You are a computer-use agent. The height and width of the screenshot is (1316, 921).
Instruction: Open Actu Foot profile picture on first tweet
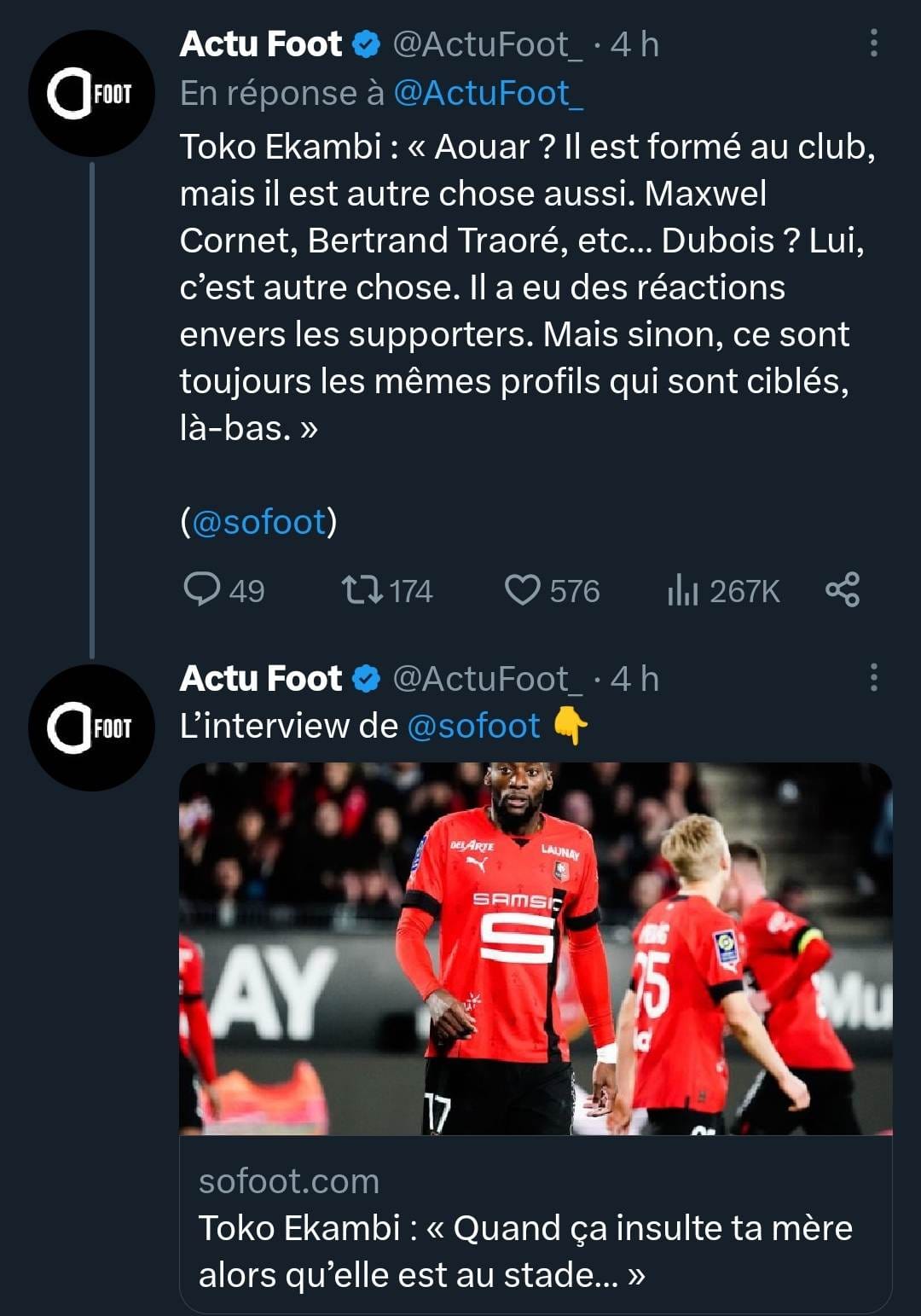pos(91,94)
